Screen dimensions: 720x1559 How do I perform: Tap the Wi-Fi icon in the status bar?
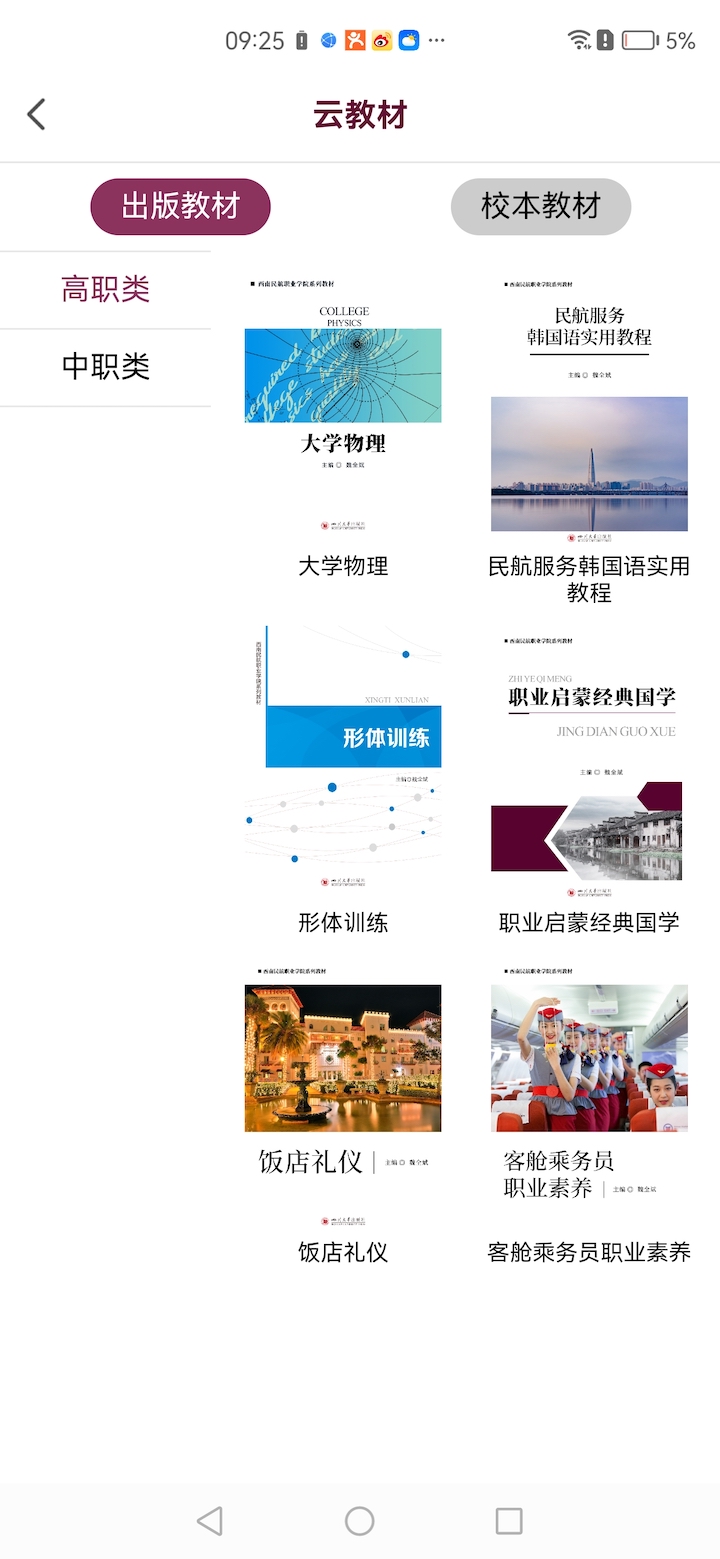coord(580,38)
